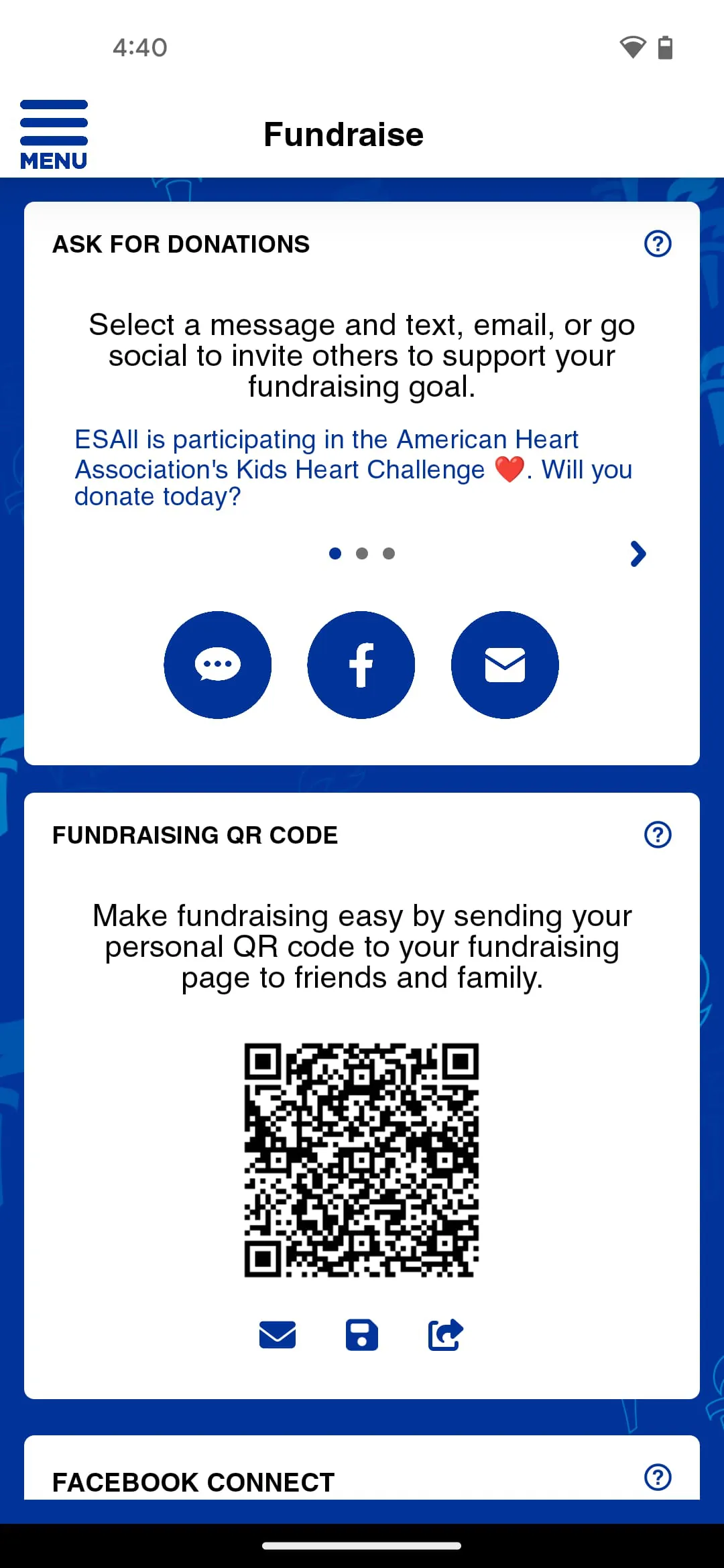
Task: Share donation request on Facebook
Action: 361,665
